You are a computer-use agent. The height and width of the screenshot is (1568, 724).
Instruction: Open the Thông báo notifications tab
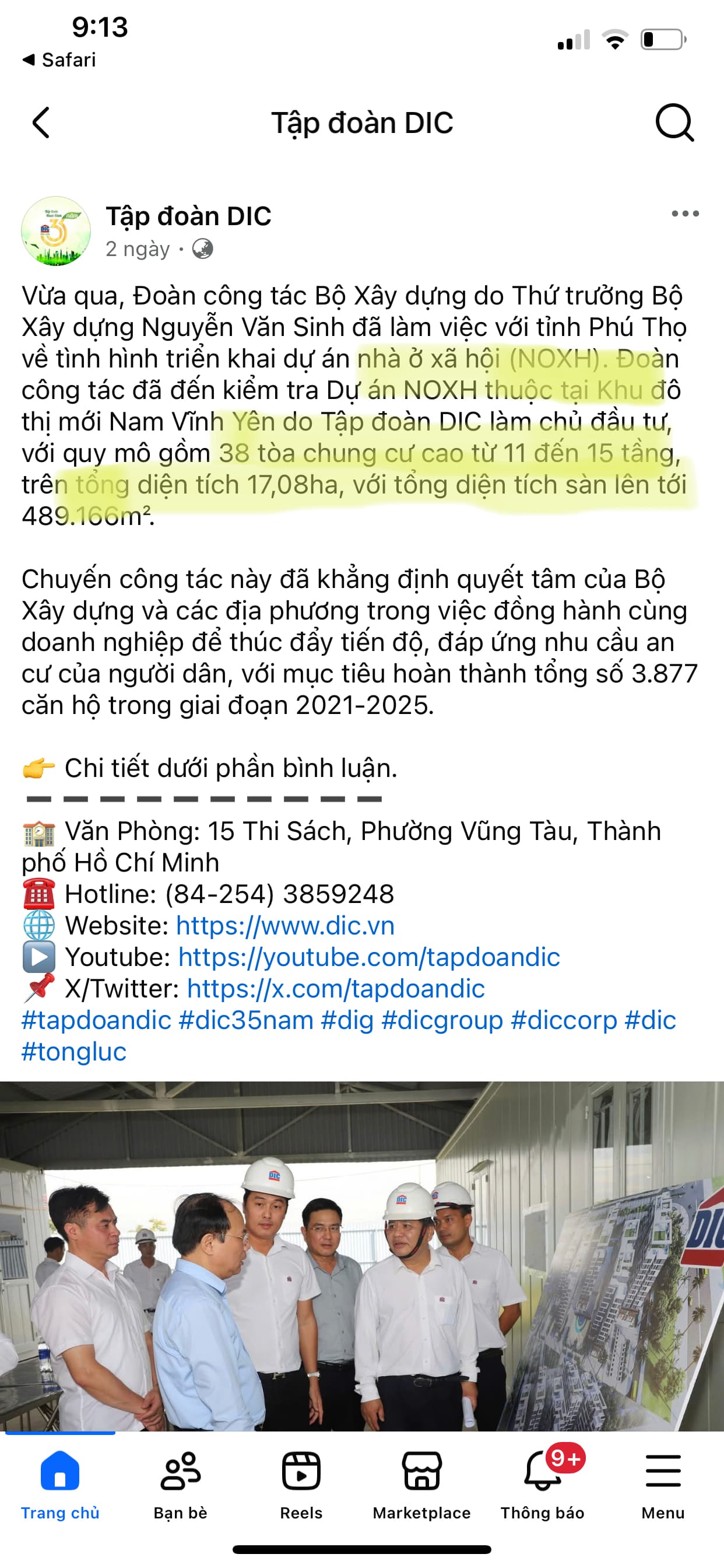542,1485
